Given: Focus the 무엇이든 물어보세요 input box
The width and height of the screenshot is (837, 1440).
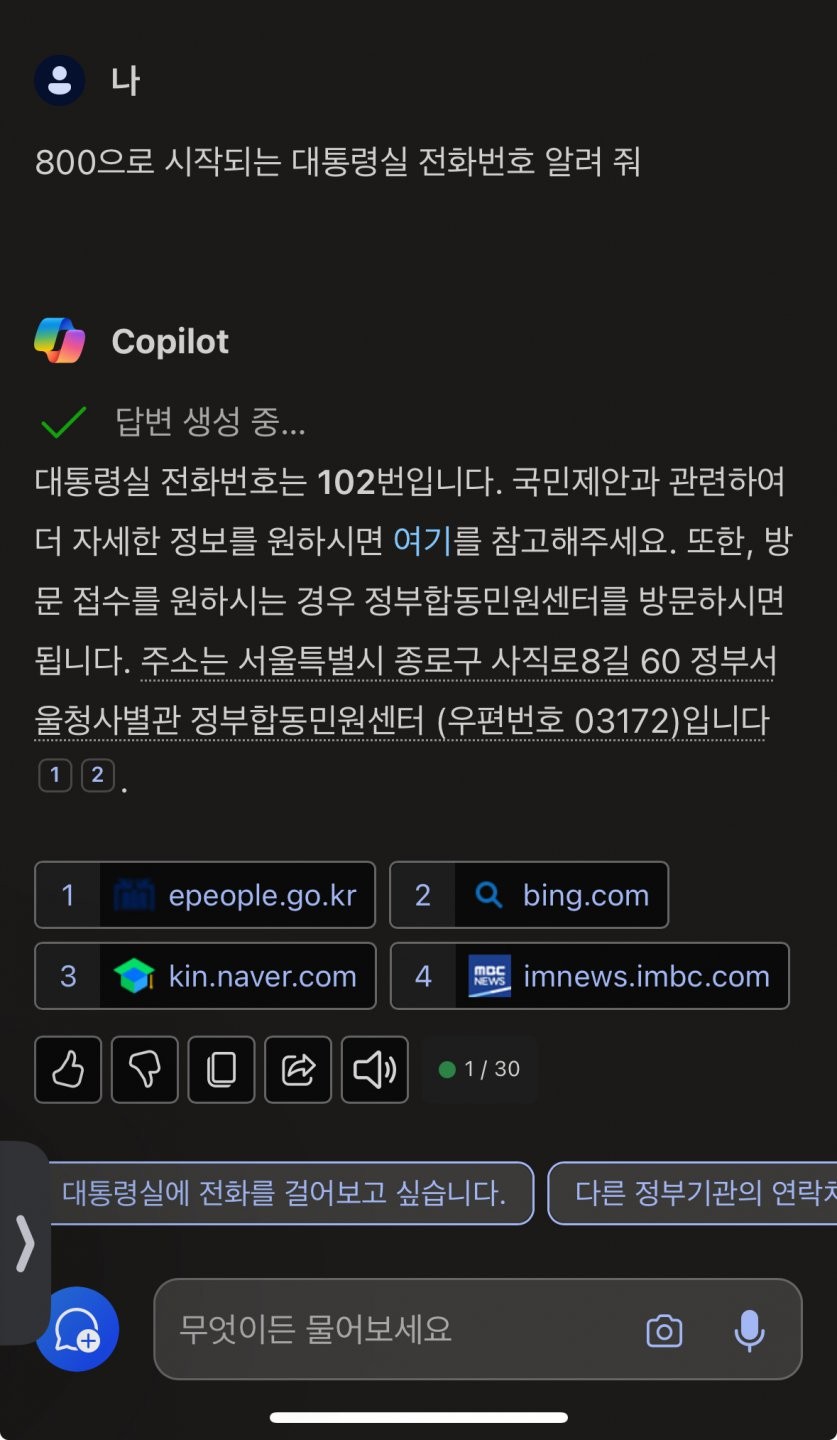Looking at the screenshot, I should 400,1329.
